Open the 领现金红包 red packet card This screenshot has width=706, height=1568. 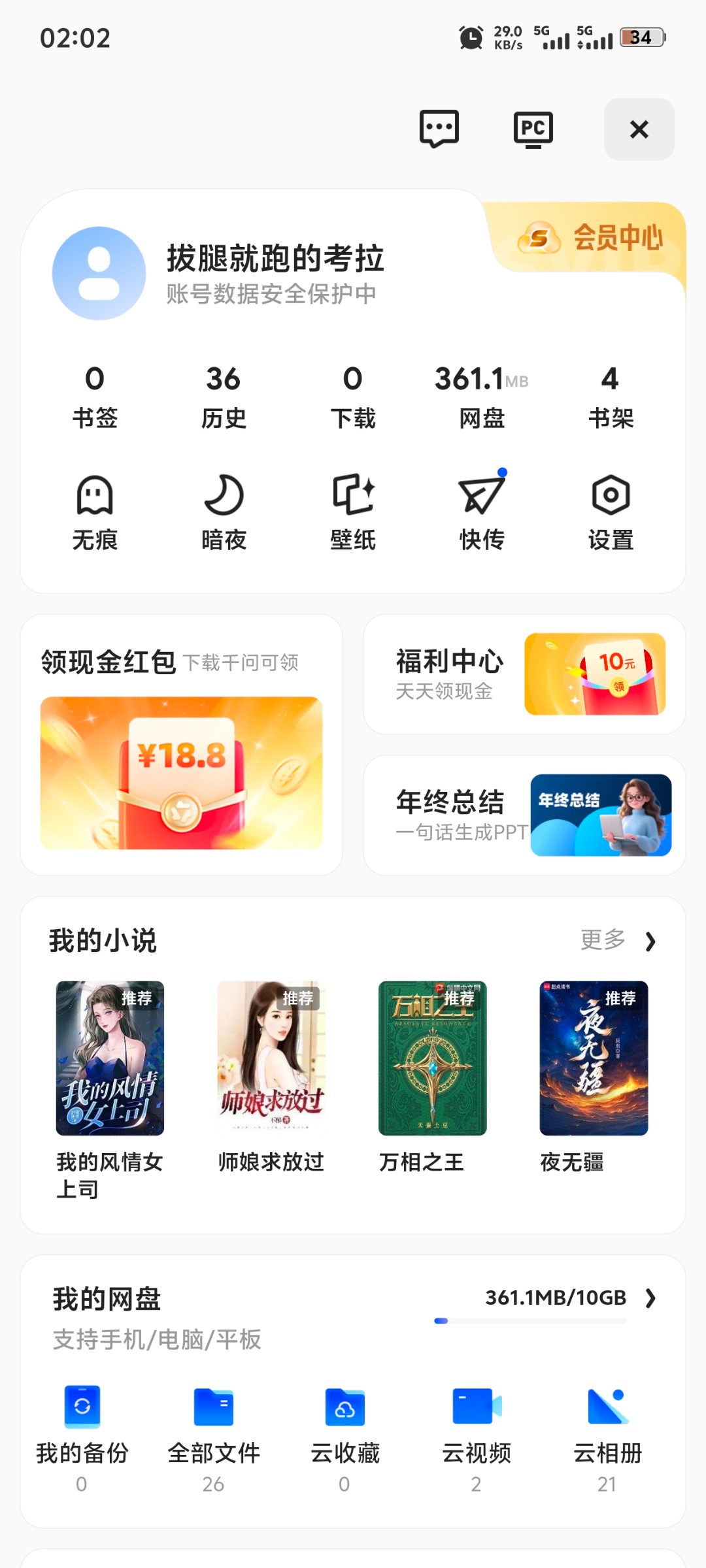pyautogui.click(x=182, y=745)
